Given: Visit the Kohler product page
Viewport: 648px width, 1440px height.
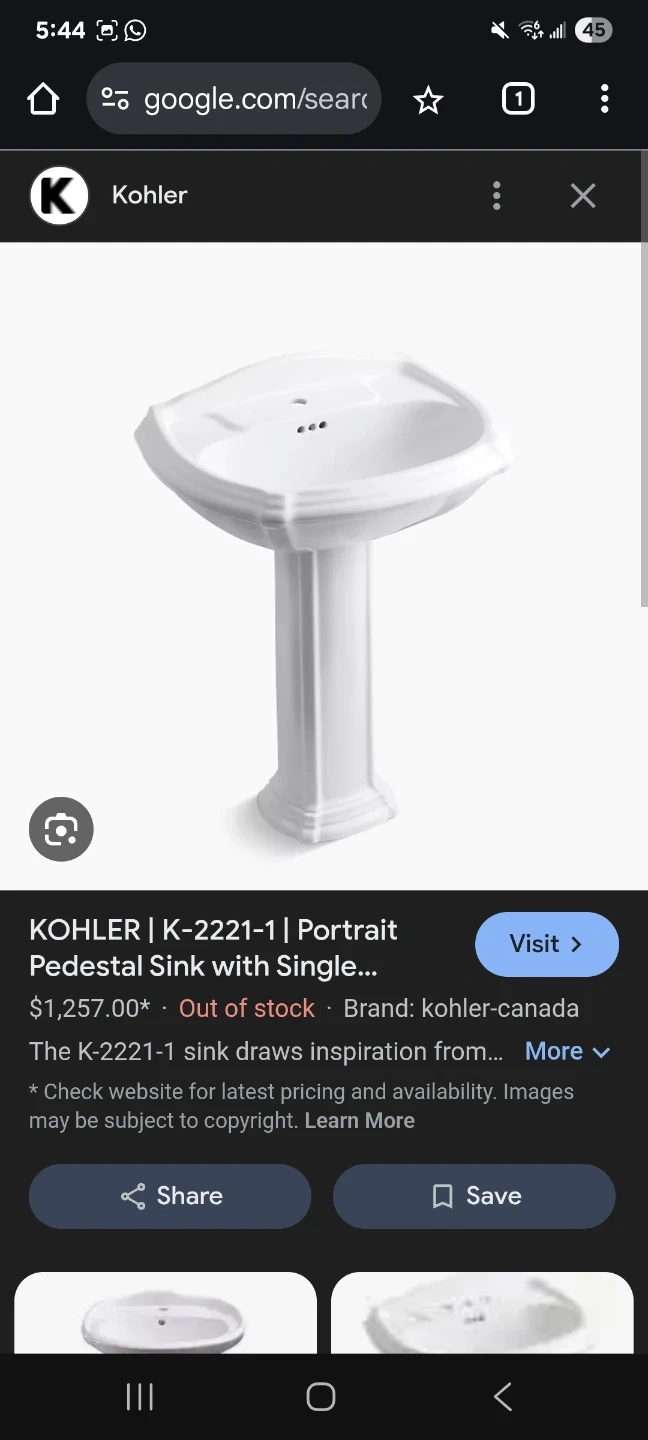Looking at the screenshot, I should [x=546, y=944].
